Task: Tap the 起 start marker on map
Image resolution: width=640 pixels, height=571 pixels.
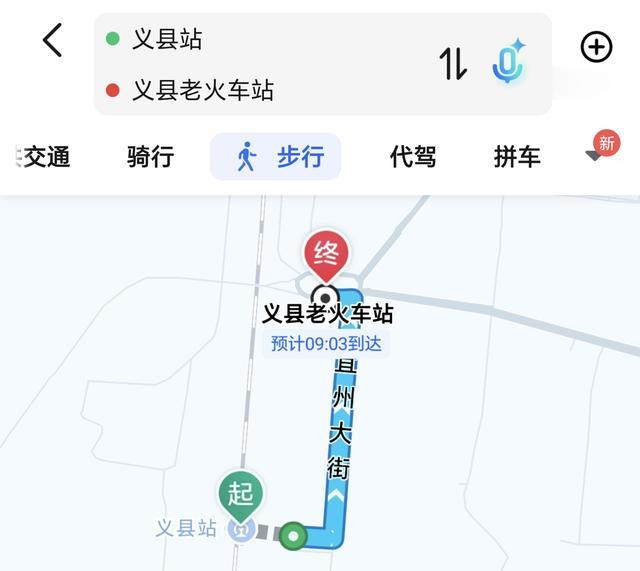Action: (241, 492)
